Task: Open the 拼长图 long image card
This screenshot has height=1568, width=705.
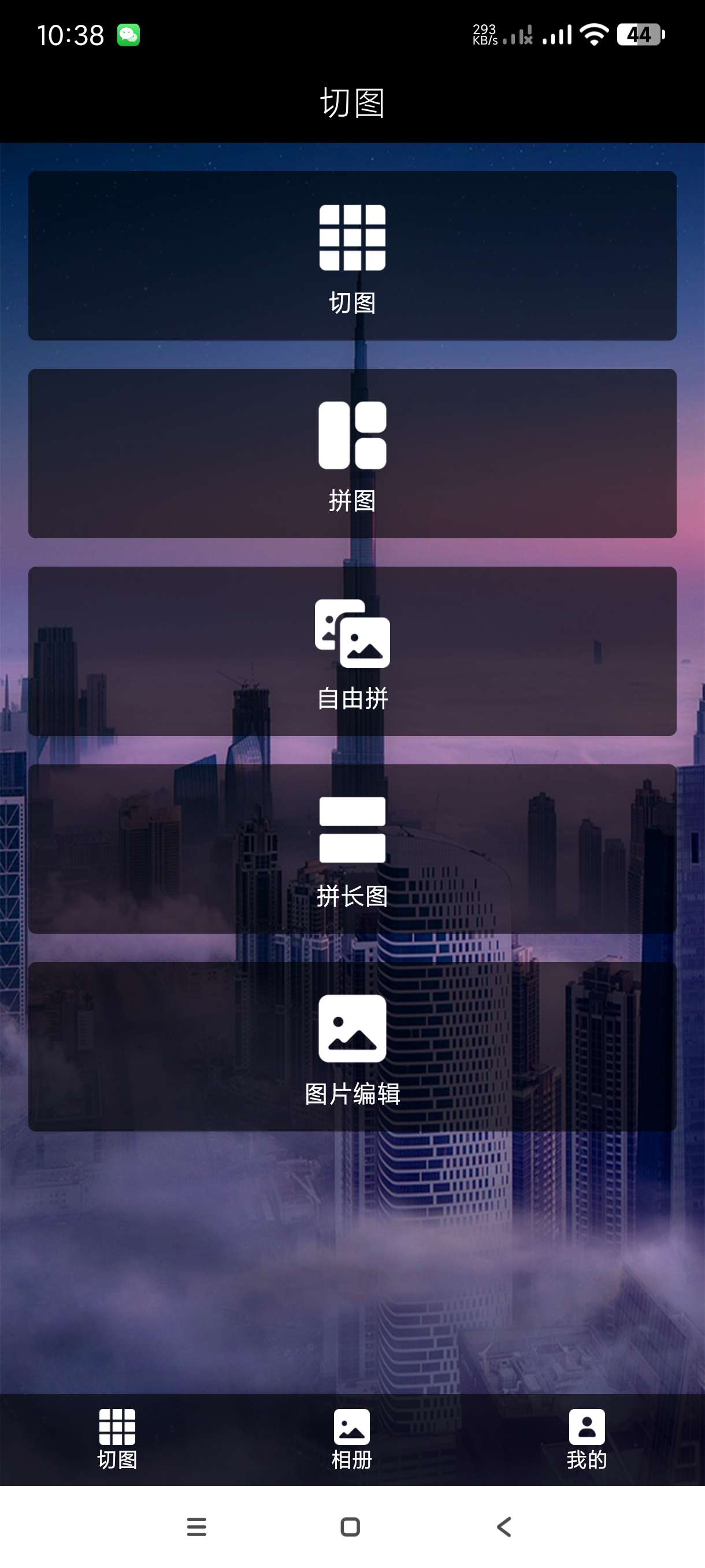Action: [x=352, y=849]
